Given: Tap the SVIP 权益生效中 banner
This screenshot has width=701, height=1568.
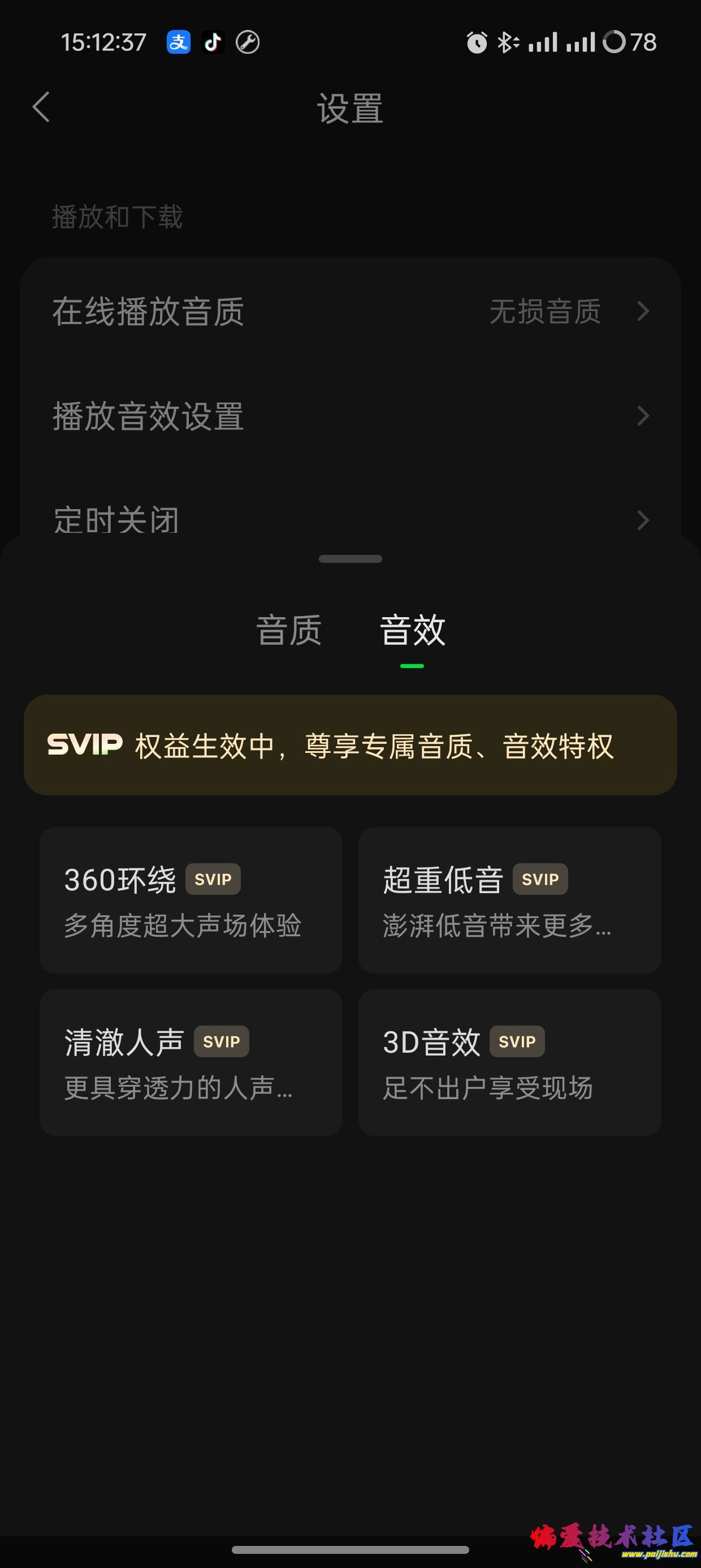Looking at the screenshot, I should pos(350,745).
